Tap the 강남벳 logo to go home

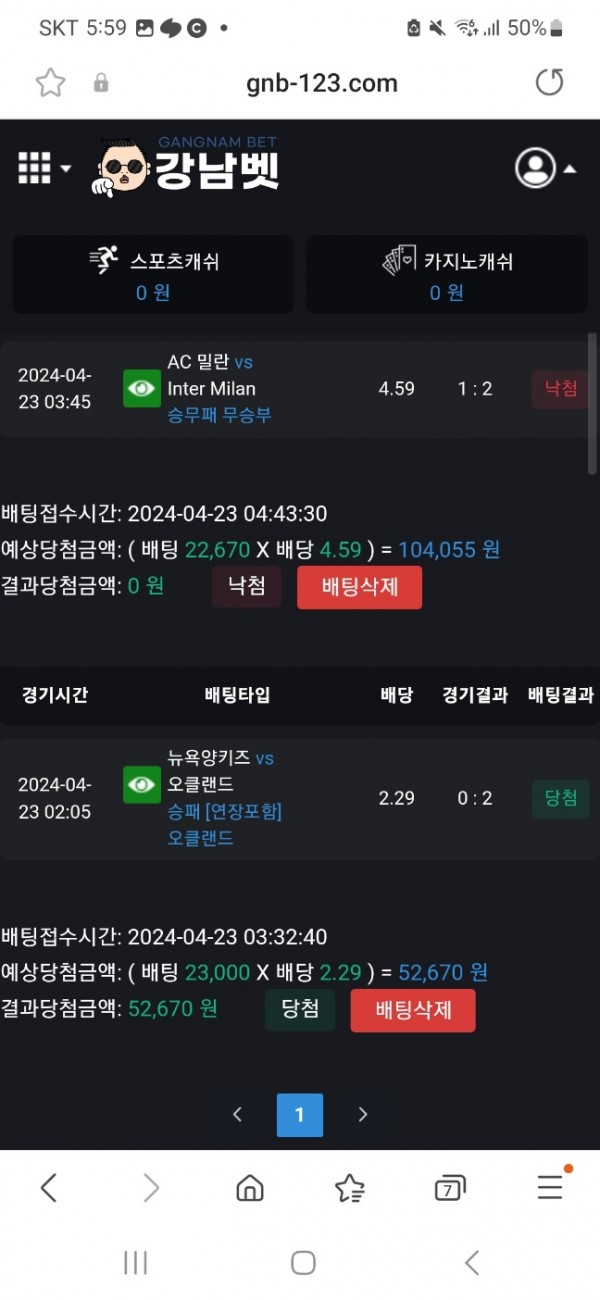pos(188,168)
